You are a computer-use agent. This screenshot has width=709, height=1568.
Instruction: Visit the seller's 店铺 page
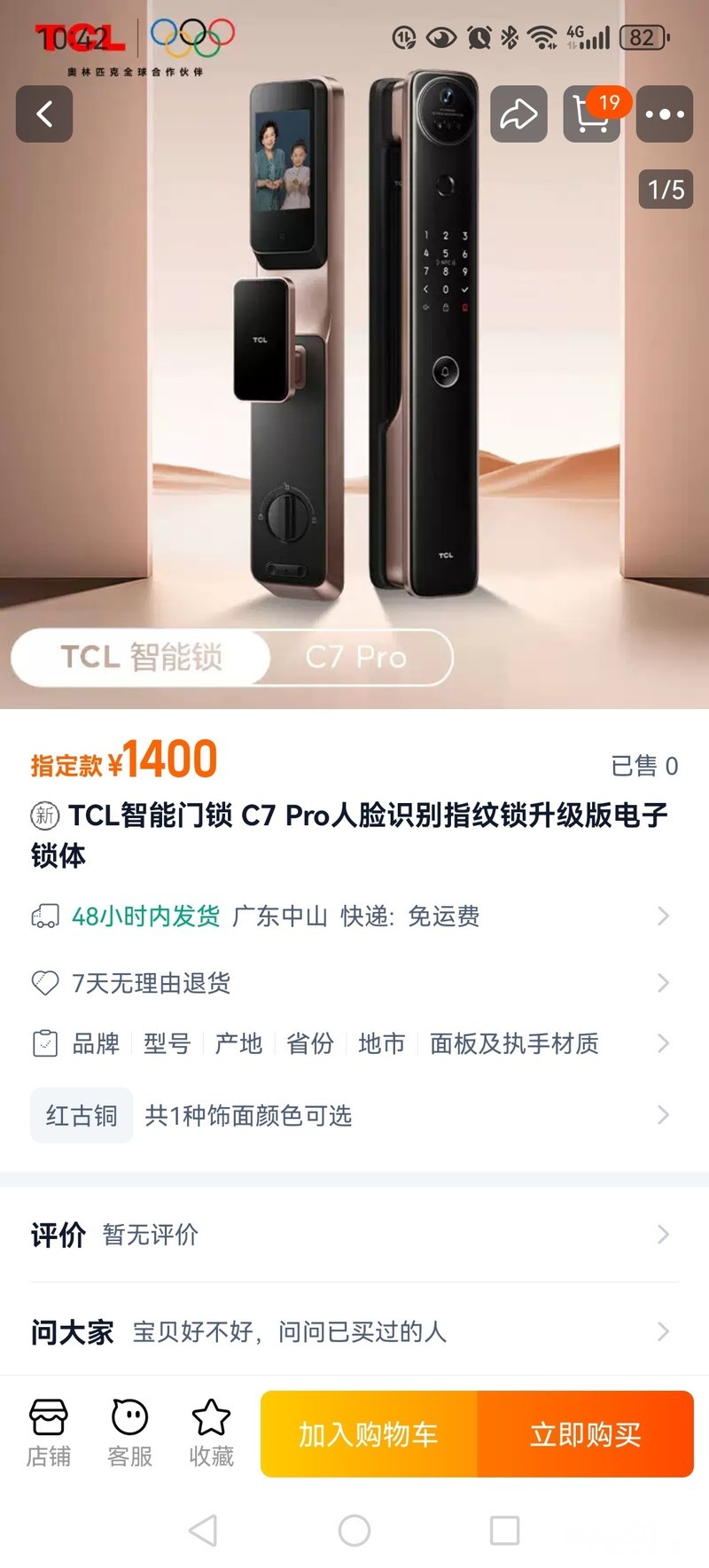click(48, 1433)
